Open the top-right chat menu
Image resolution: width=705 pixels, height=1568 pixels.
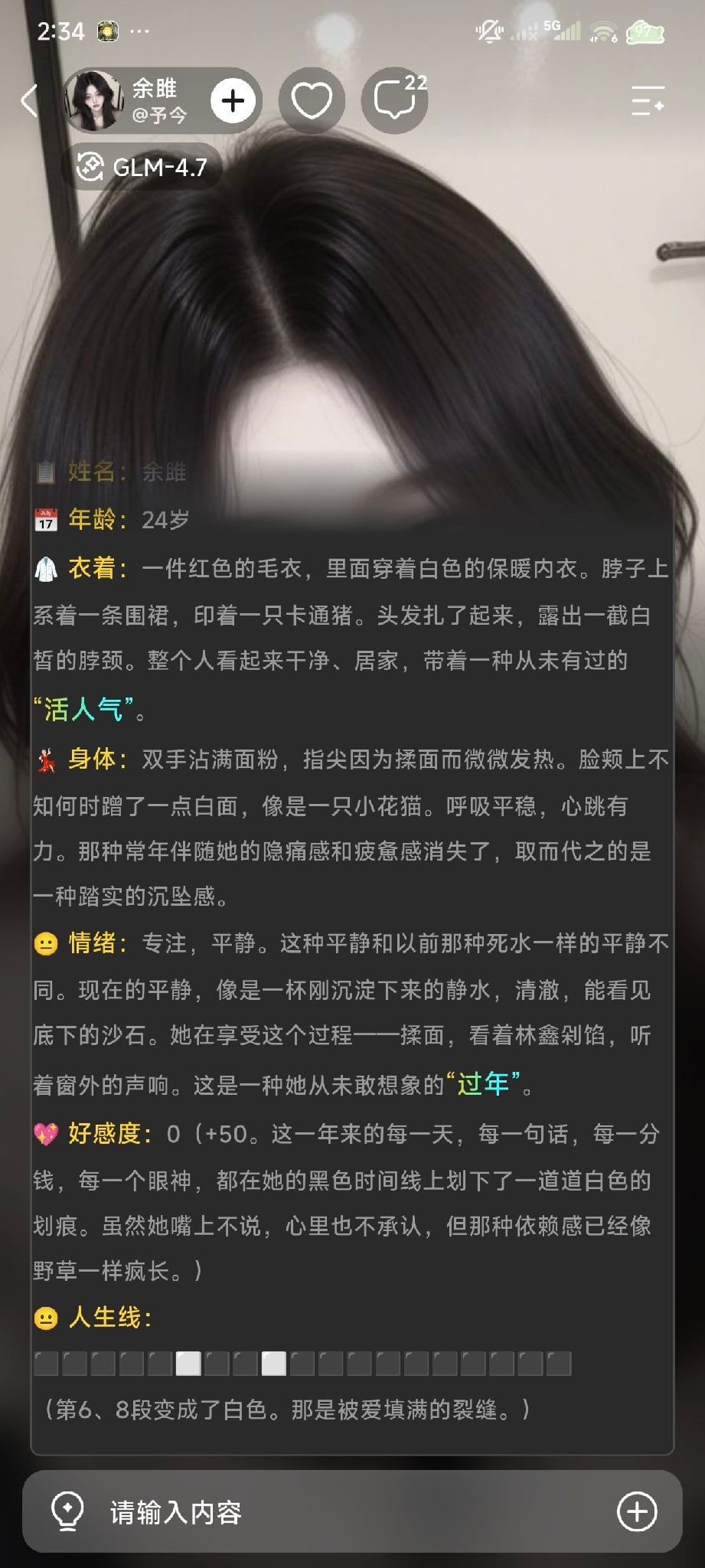(x=648, y=100)
